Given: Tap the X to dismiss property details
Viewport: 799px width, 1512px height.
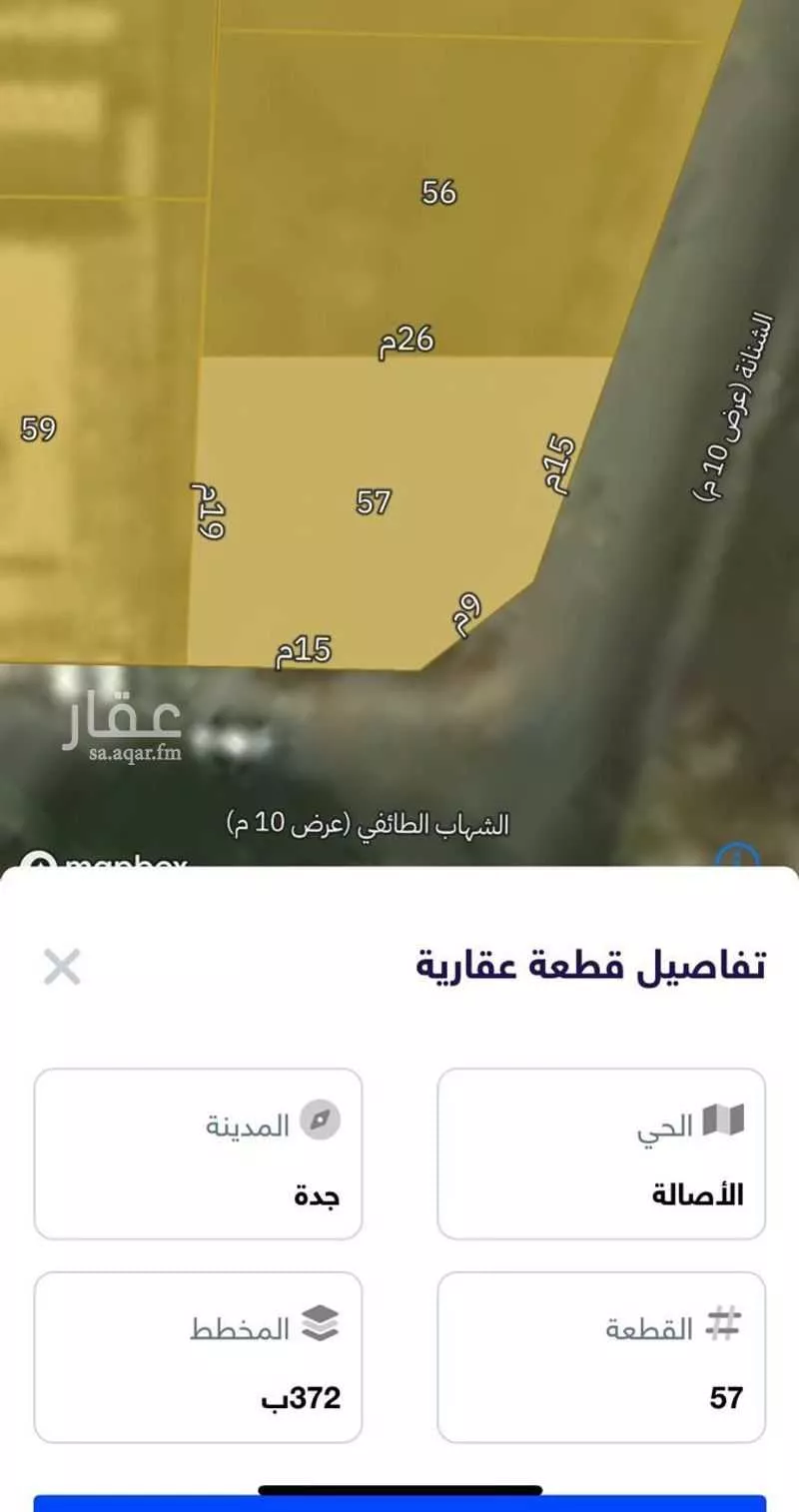Looking at the screenshot, I should [x=62, y=966].
